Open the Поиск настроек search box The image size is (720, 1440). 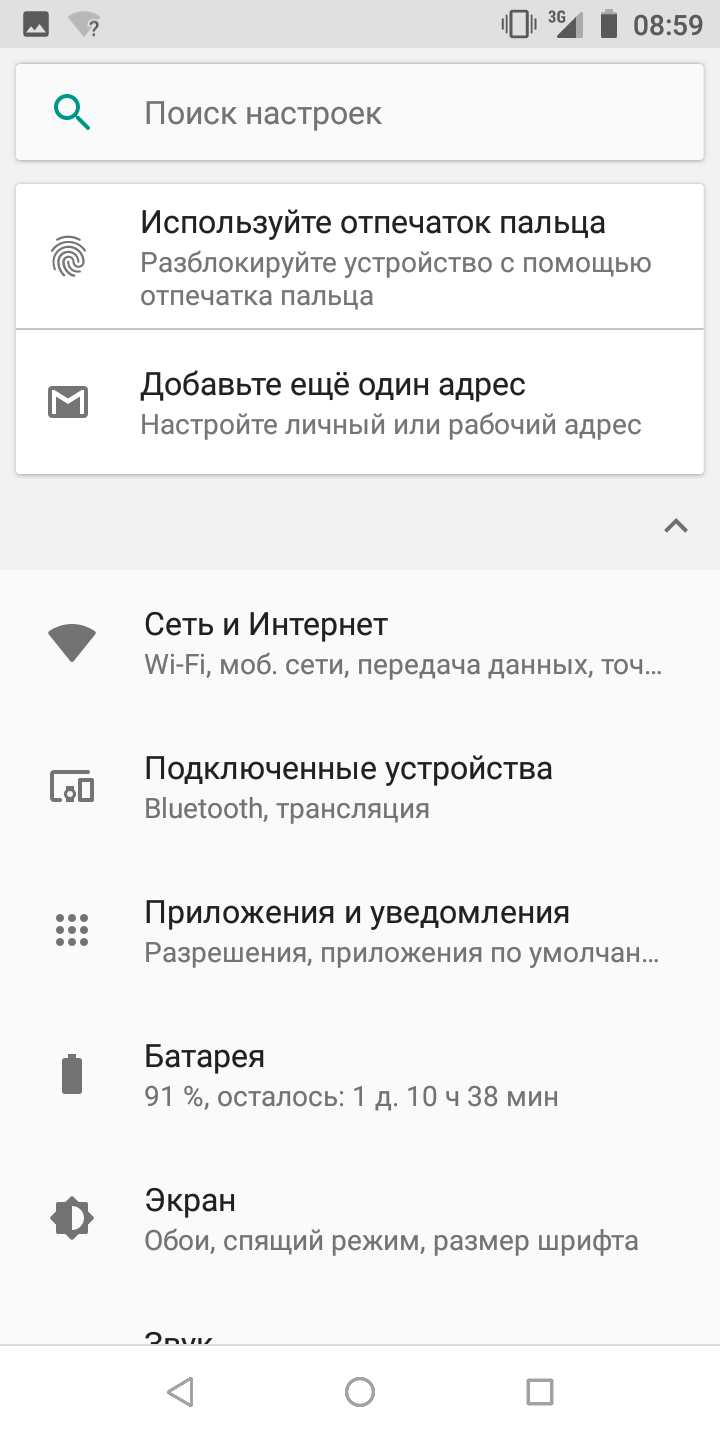point(360,113)
